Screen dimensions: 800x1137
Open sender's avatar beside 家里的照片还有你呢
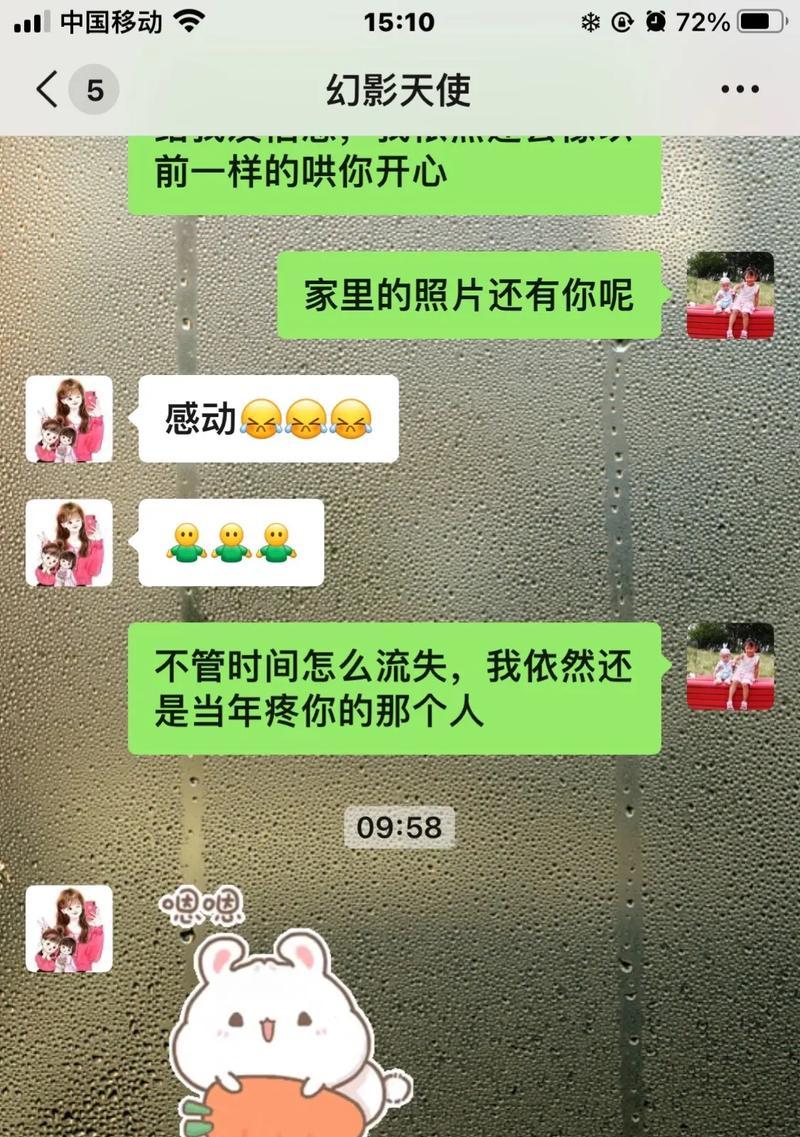(x=730, y=295)
